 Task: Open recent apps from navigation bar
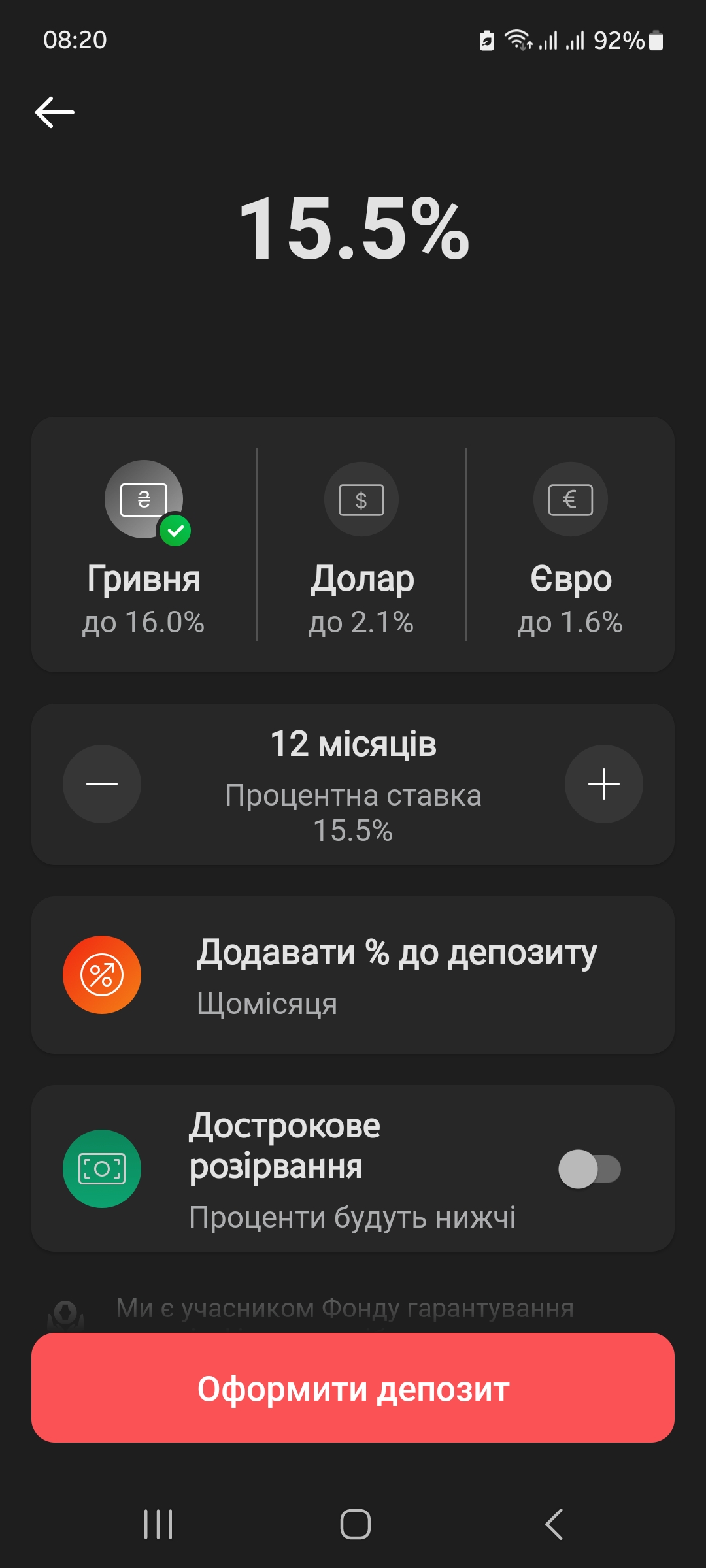pyautogui.click(x=158, y=1524)
